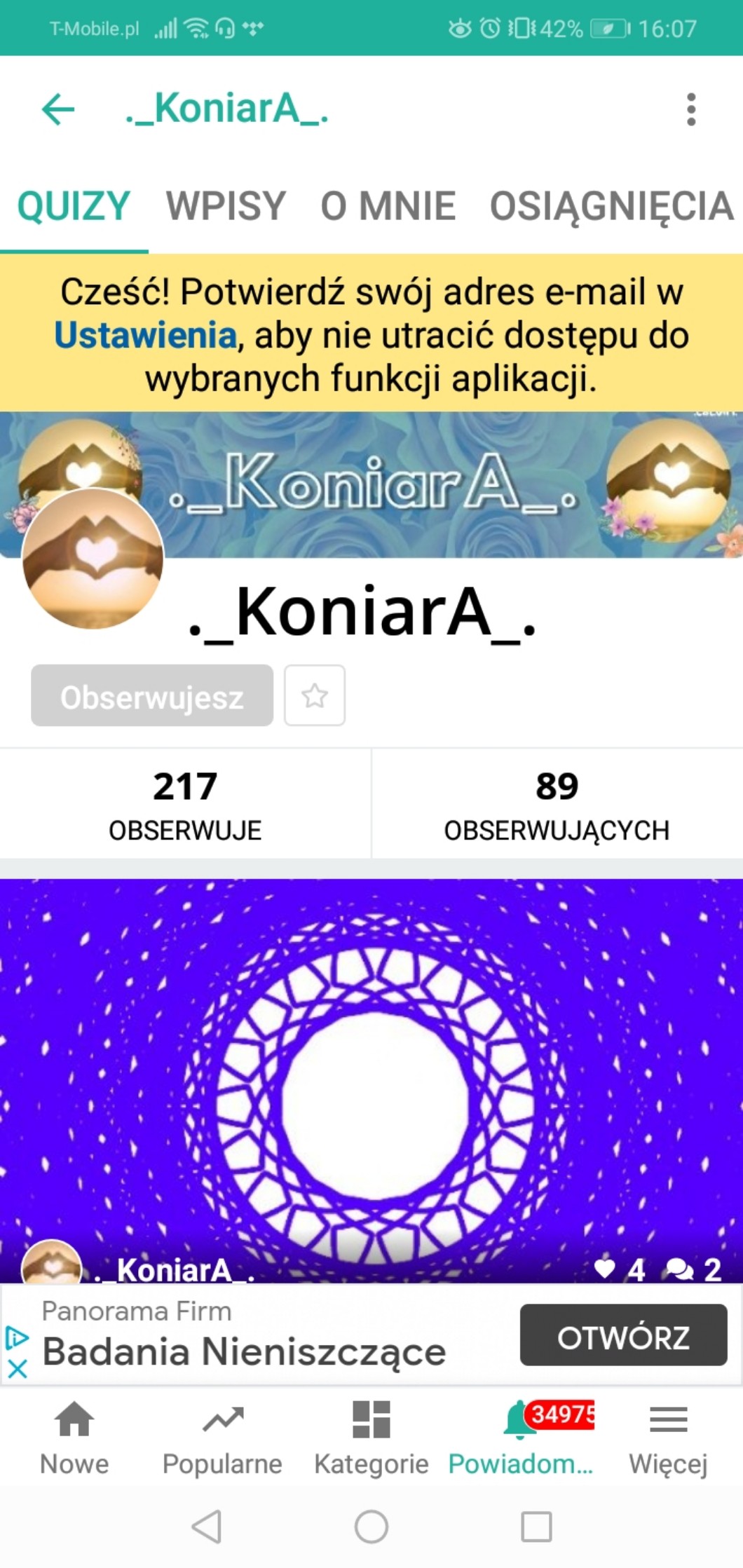This screenshot has height=1568, width=743.
Task: View the 217 Obserwuje list
Action: (185, 804)
